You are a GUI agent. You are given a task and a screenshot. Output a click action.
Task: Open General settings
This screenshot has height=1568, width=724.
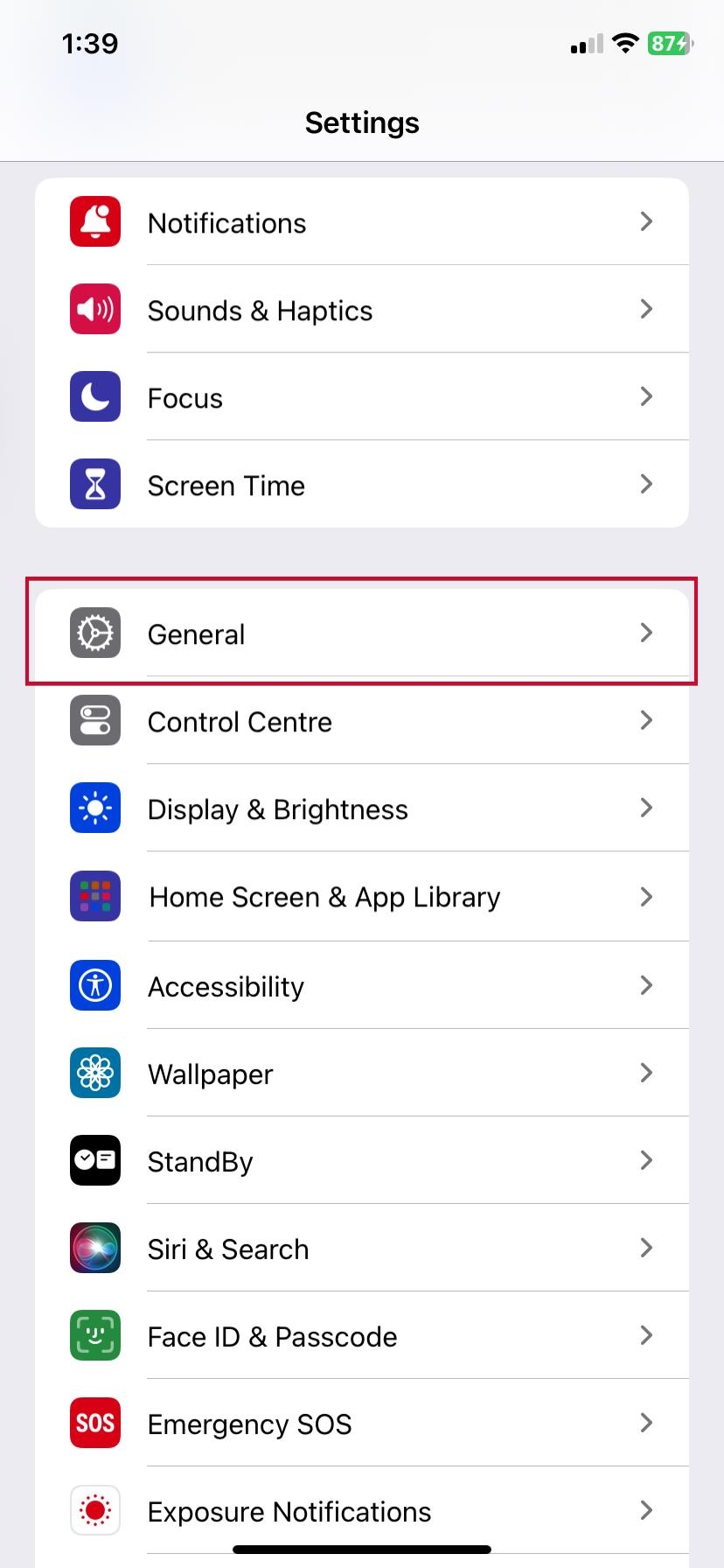[361, 633]
